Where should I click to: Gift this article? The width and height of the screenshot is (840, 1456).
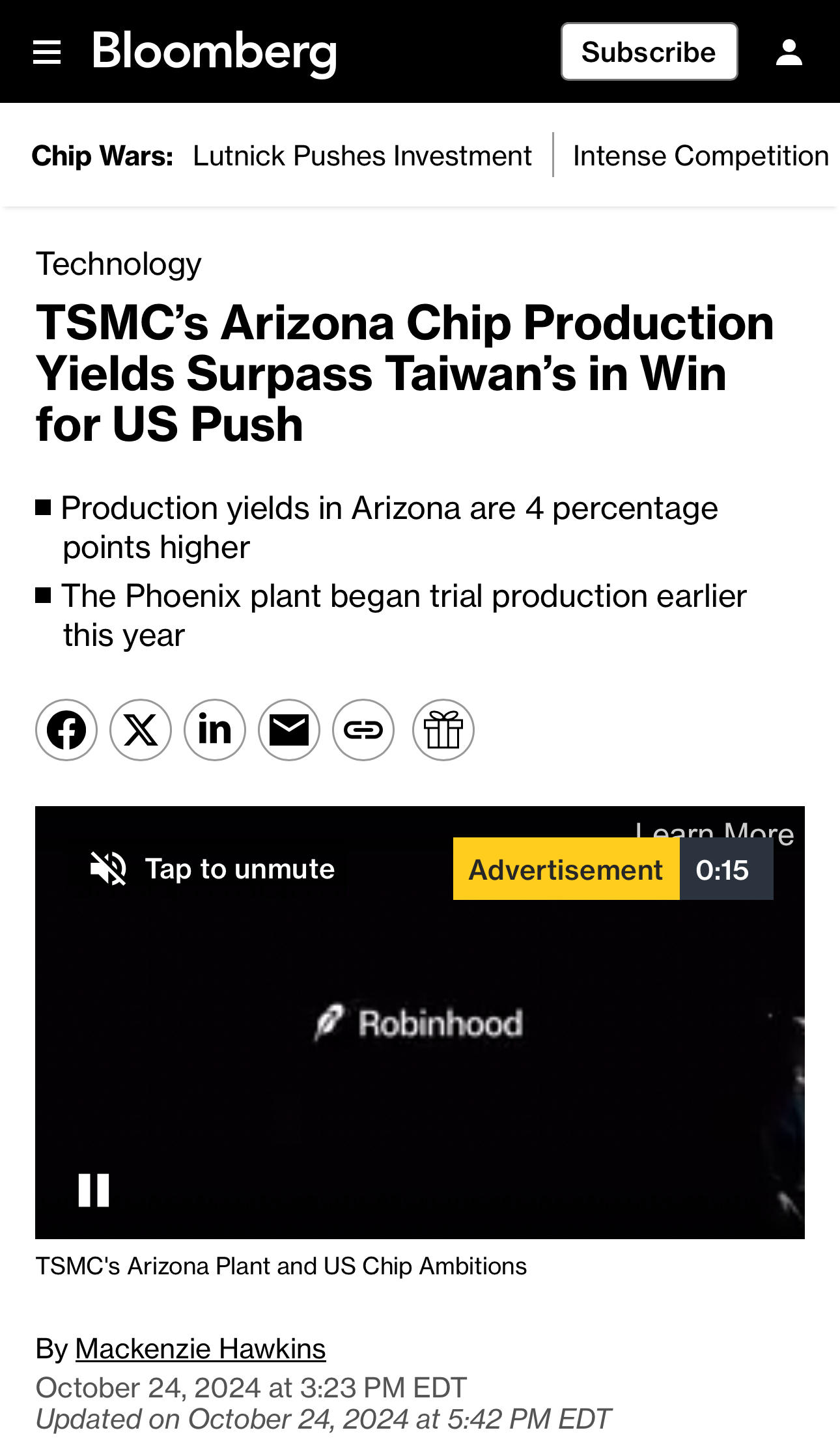(x=443, y=730)
